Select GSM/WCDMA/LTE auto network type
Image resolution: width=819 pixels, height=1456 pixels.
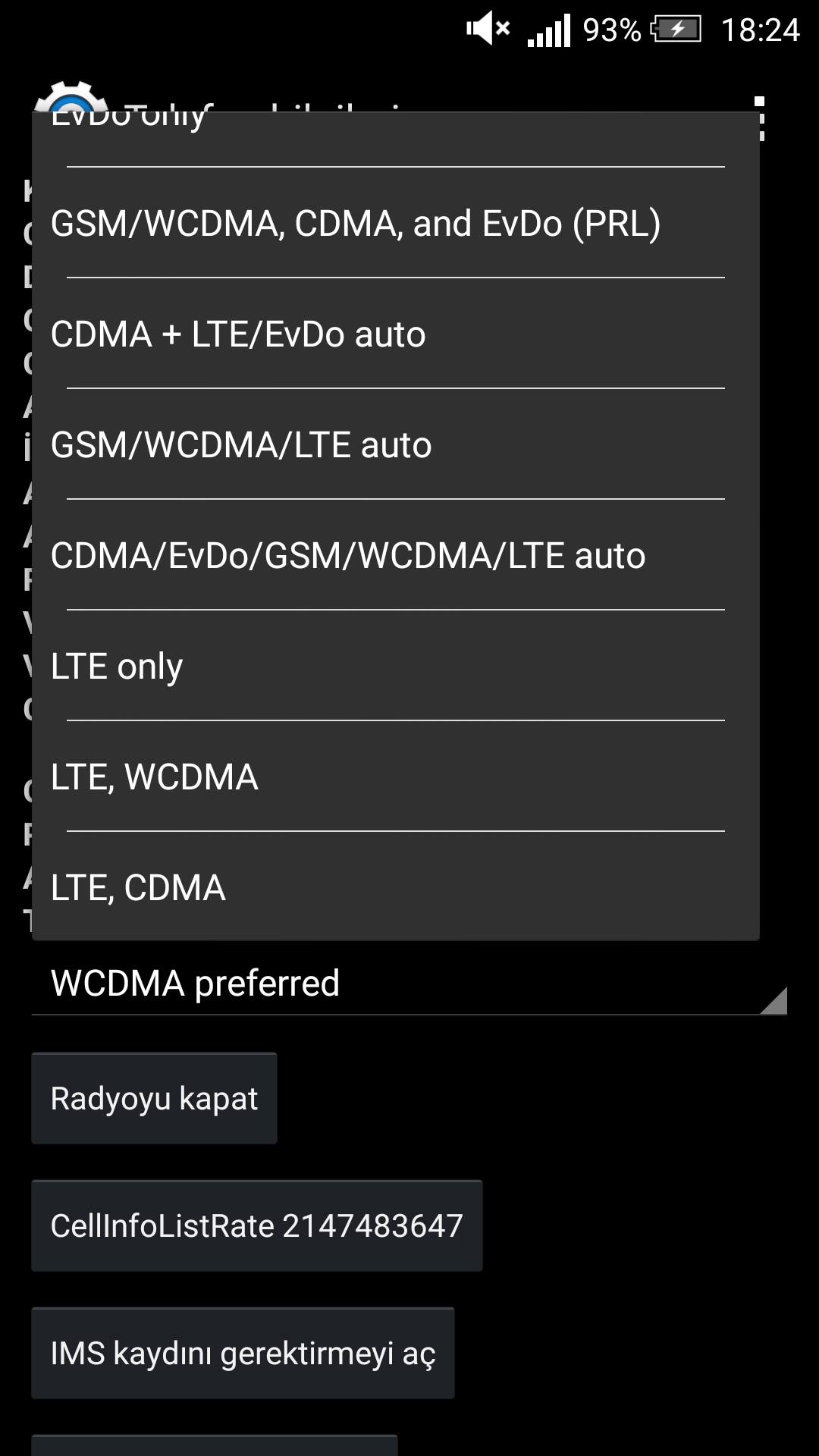click(x=395, y=444)
